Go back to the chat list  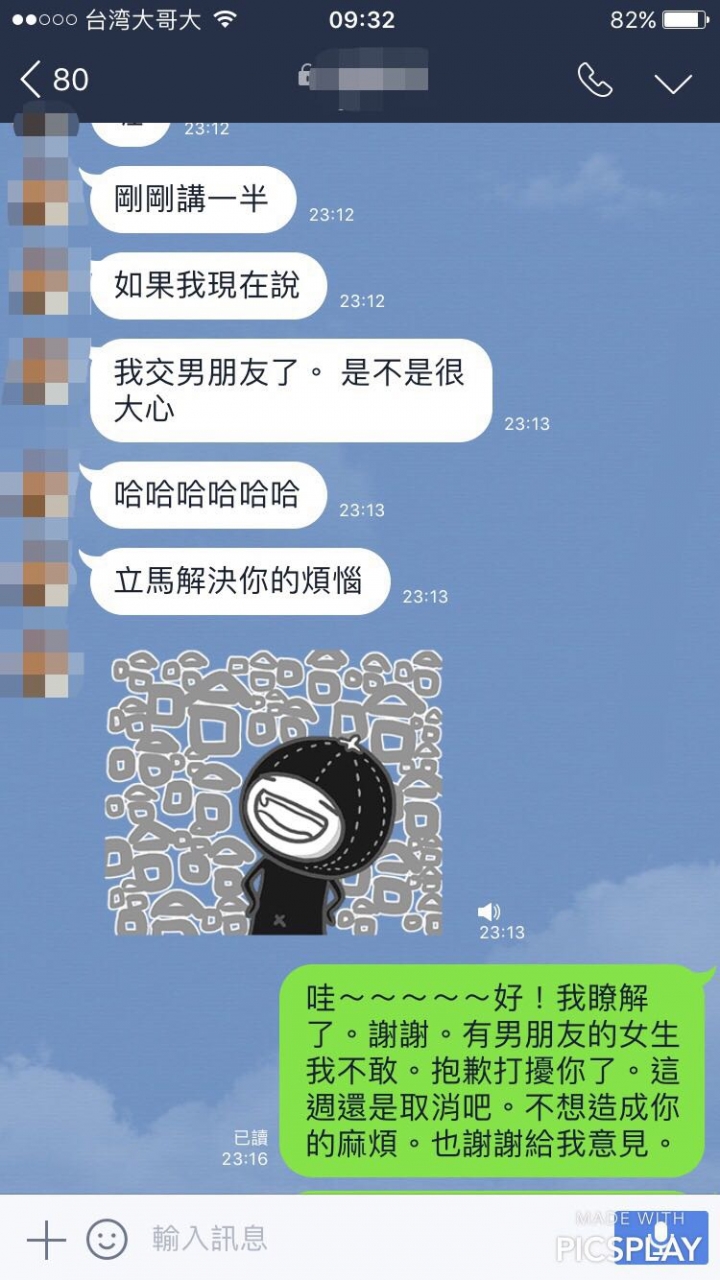52,80
